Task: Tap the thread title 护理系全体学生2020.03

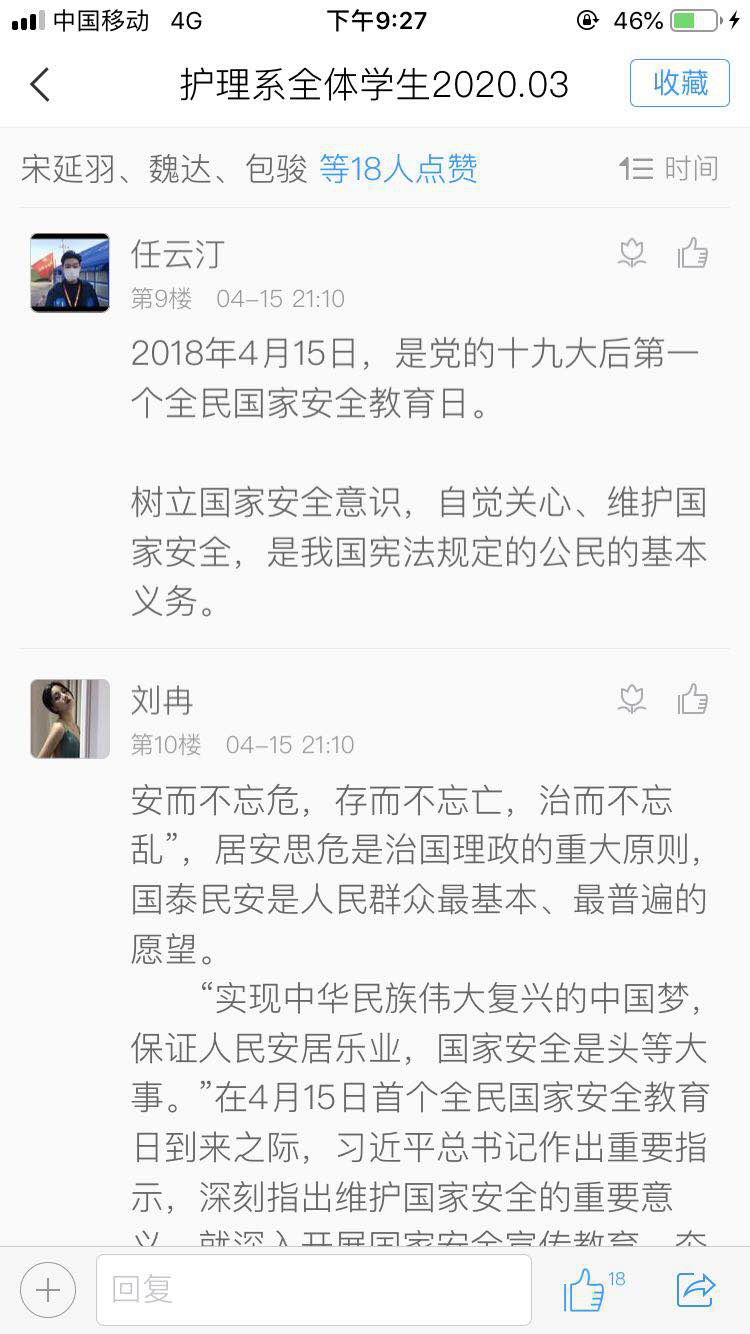Action: pos(374,84)
